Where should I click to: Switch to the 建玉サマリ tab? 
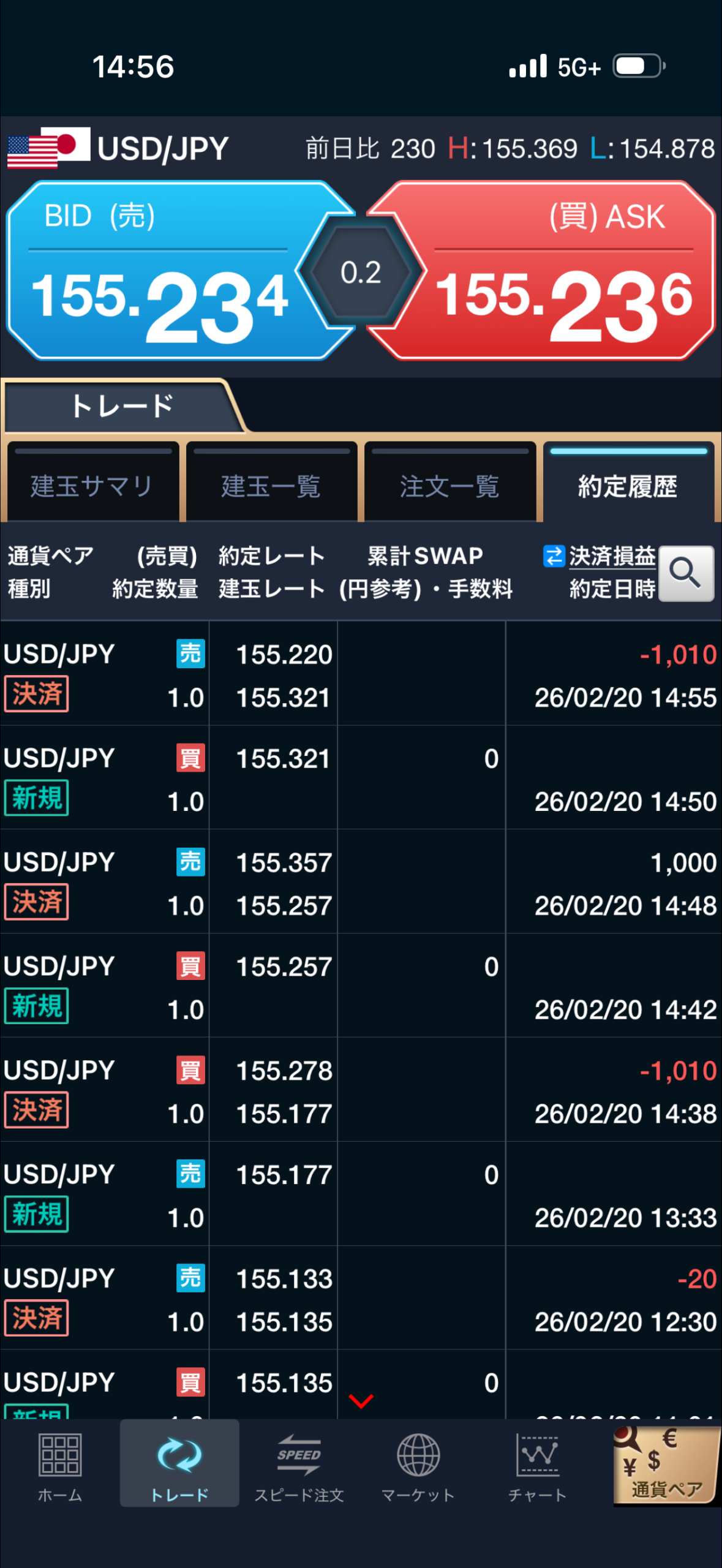92,486
